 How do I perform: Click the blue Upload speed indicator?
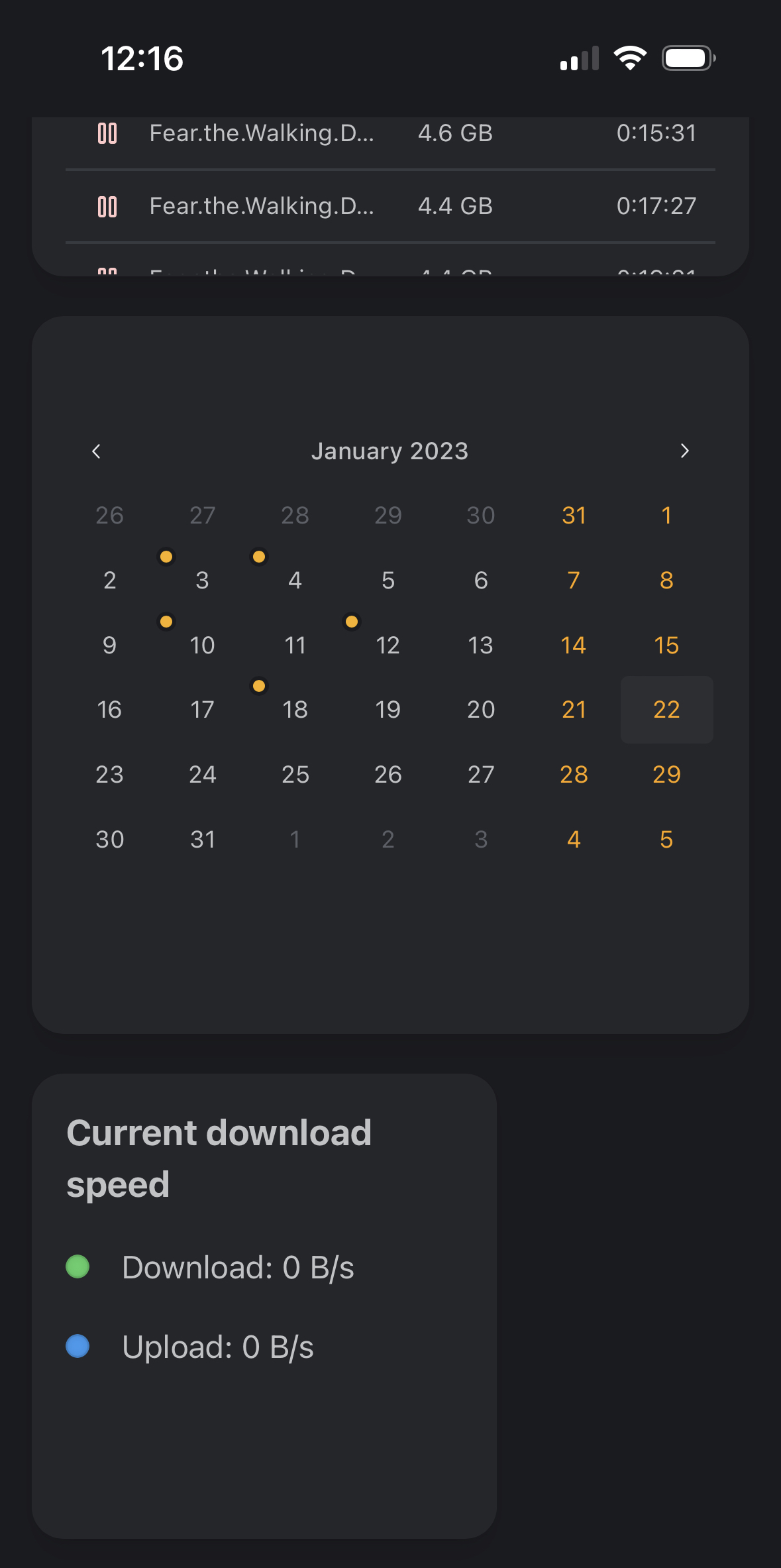pos(78,1346)
